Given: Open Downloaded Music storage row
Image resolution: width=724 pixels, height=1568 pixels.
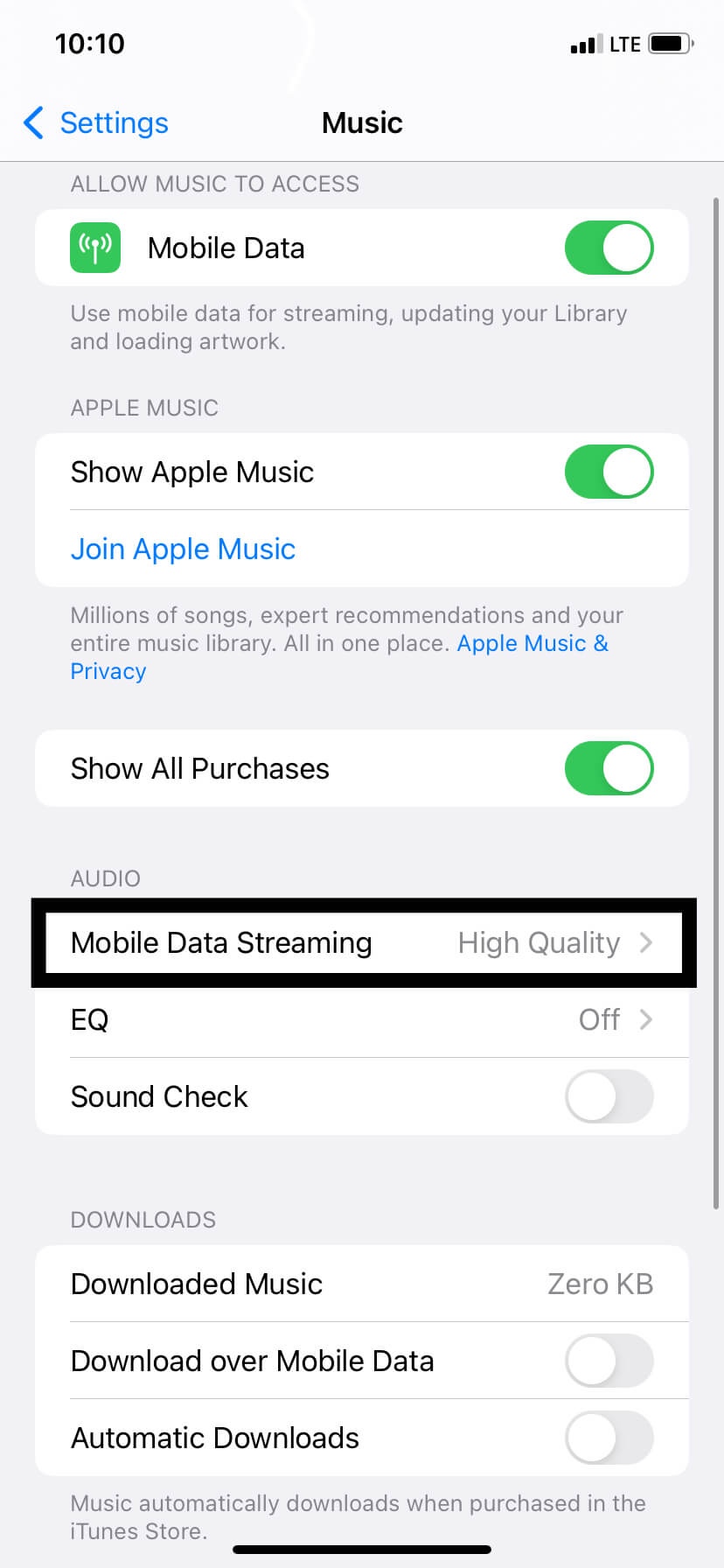Looking at the screenshot, I should coord(362,1284).
